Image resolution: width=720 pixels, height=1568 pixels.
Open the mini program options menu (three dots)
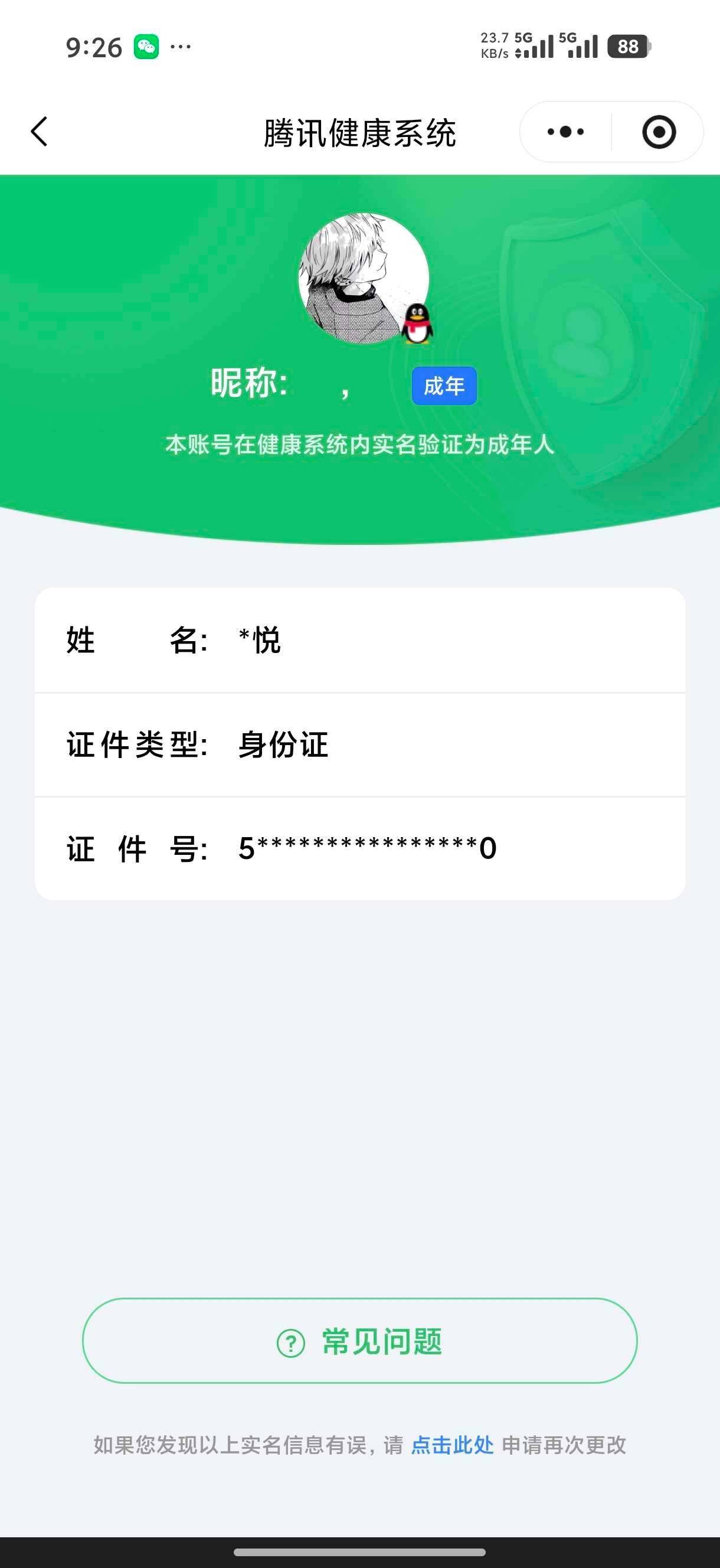567,130
